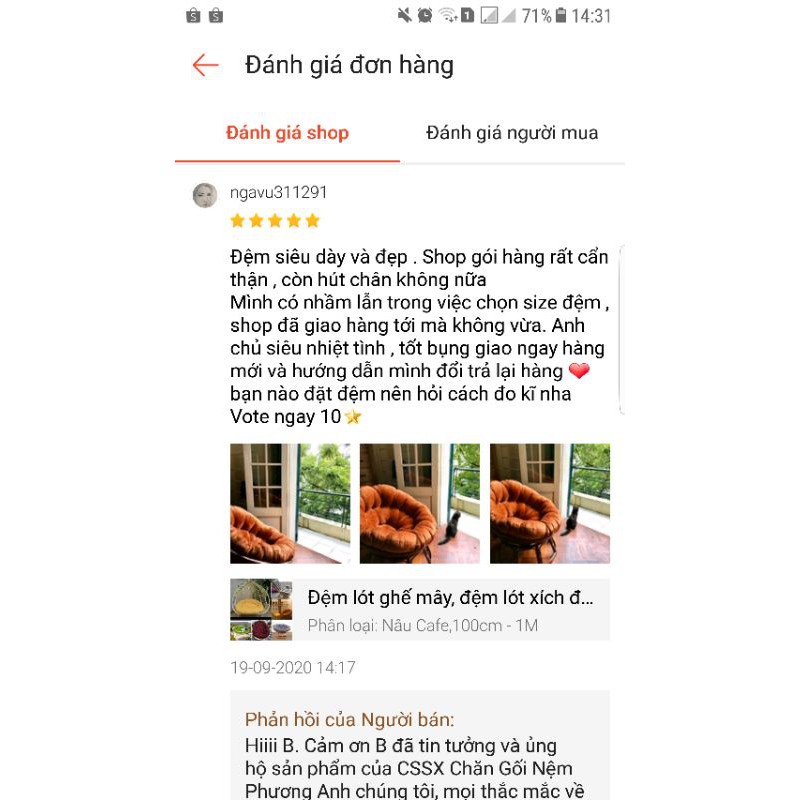Switch to the Đánh giá người mua tab

(x=512, y=133)
